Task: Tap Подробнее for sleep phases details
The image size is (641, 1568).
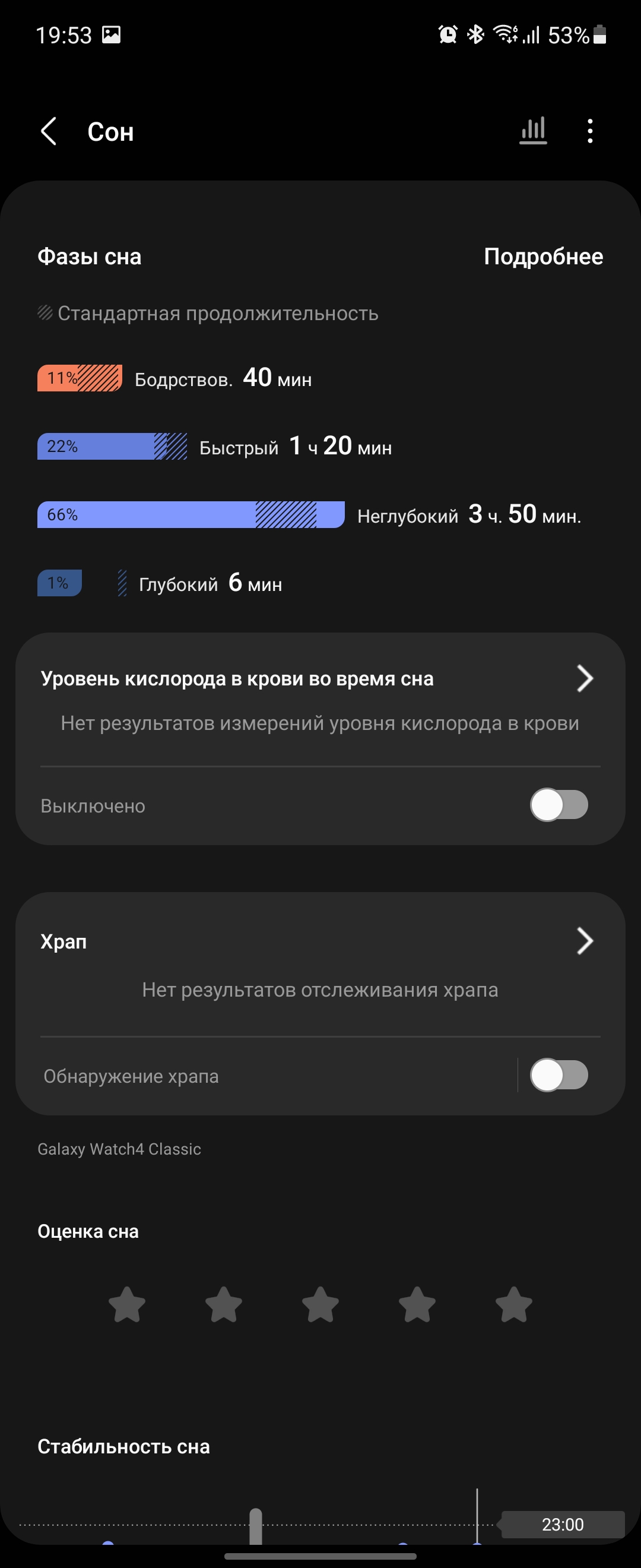Action: (x=543, y=257)
